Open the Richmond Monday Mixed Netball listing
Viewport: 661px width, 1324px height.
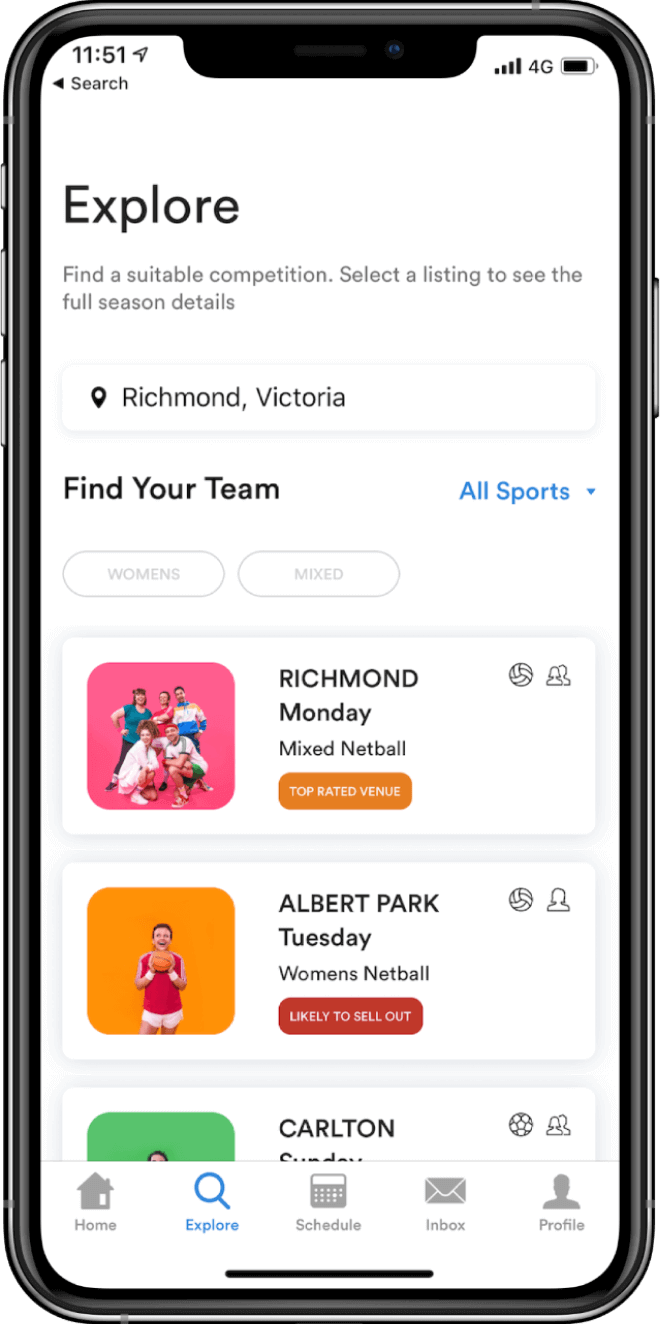(x=328, y=736)
